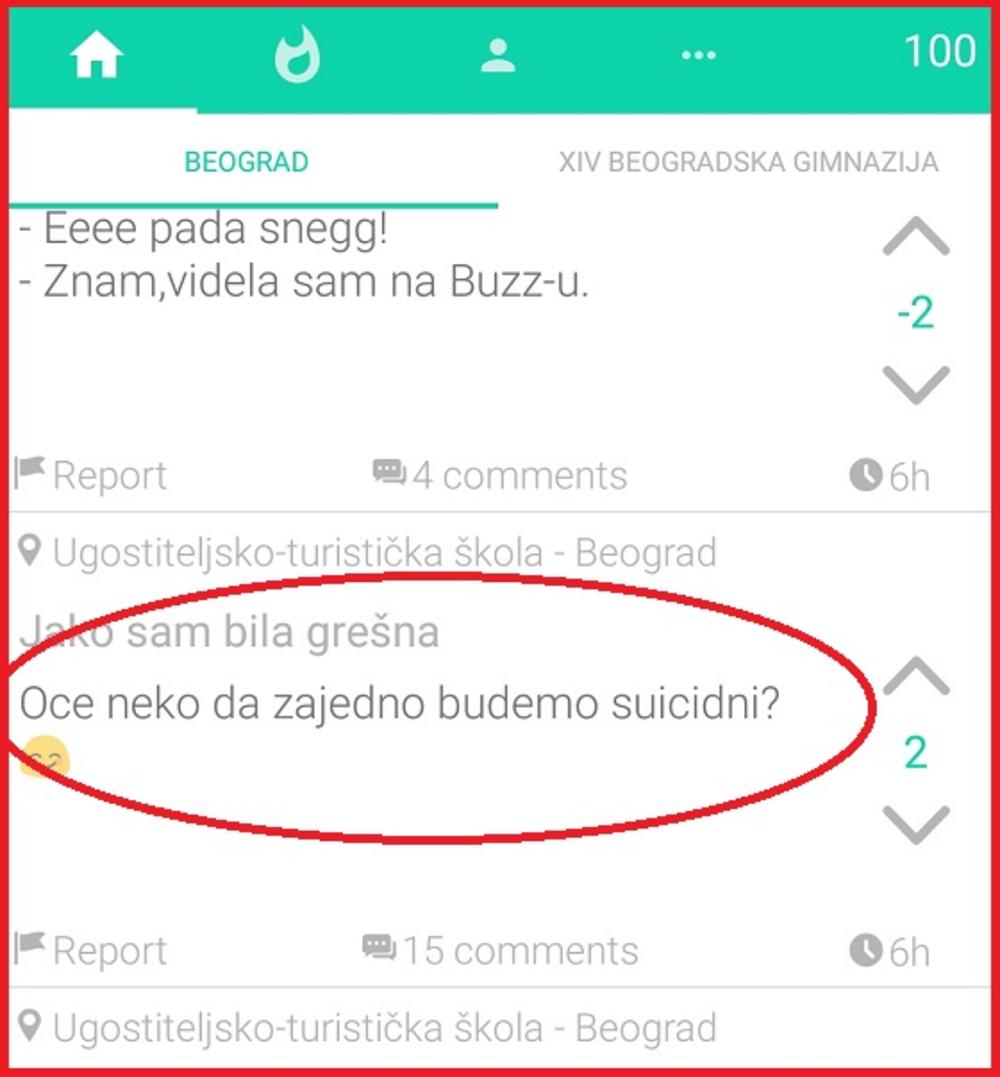The width and height of the screenshot is (1000, 1077).
Task: Open the profile tab
Action: click(497, 56)
